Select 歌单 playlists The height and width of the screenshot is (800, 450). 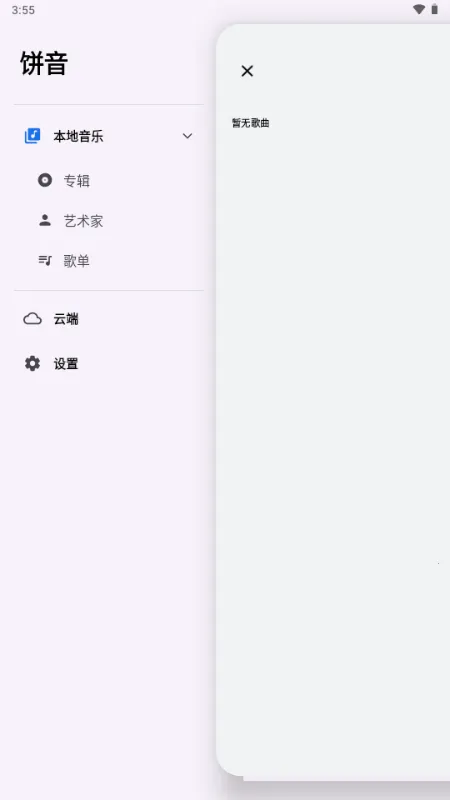tap(109, 261)
